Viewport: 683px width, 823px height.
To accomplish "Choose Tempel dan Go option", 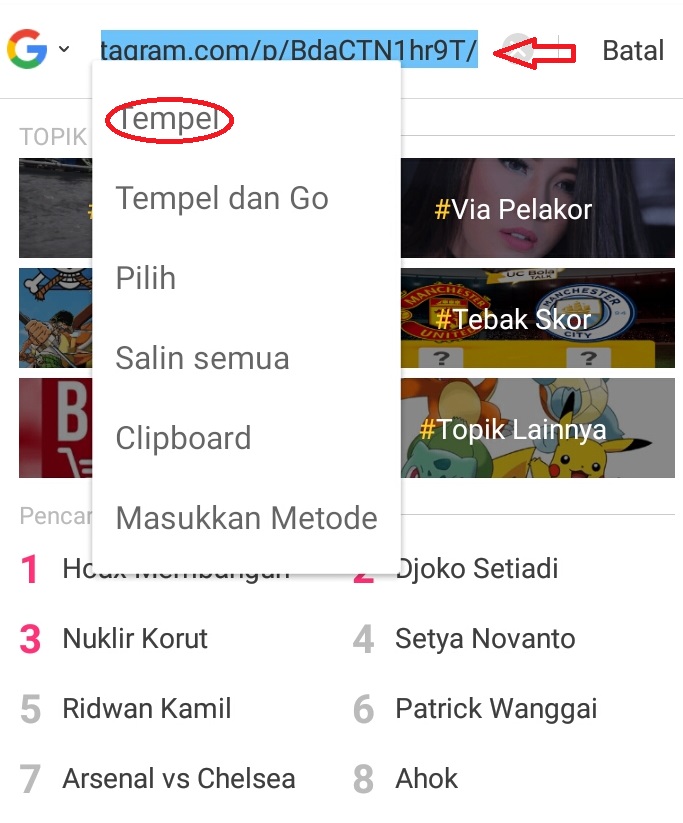I will [x=221, y=199].
